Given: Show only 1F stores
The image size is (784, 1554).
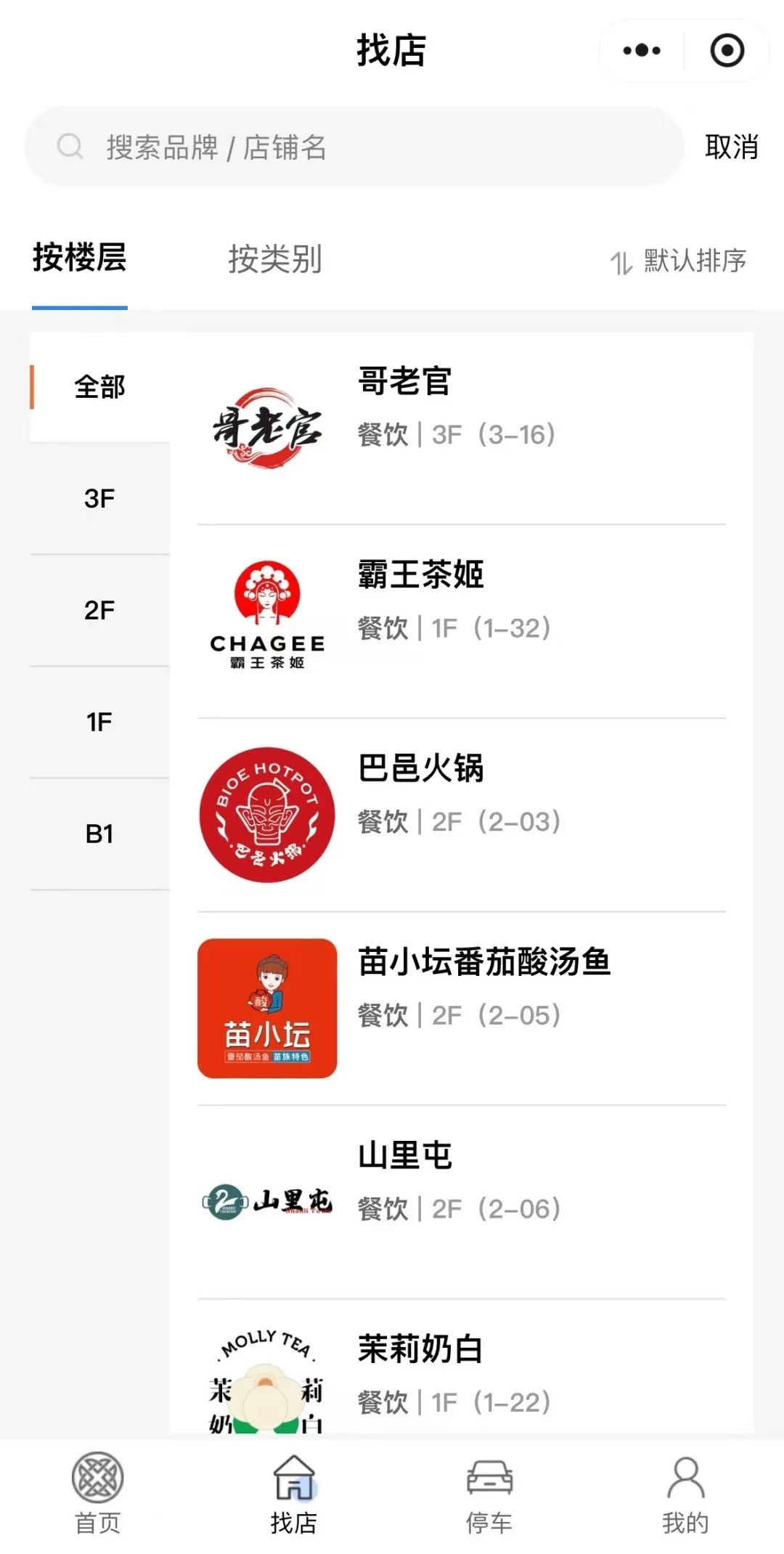Looking at the screenshot, I should [x=99, y=723].
